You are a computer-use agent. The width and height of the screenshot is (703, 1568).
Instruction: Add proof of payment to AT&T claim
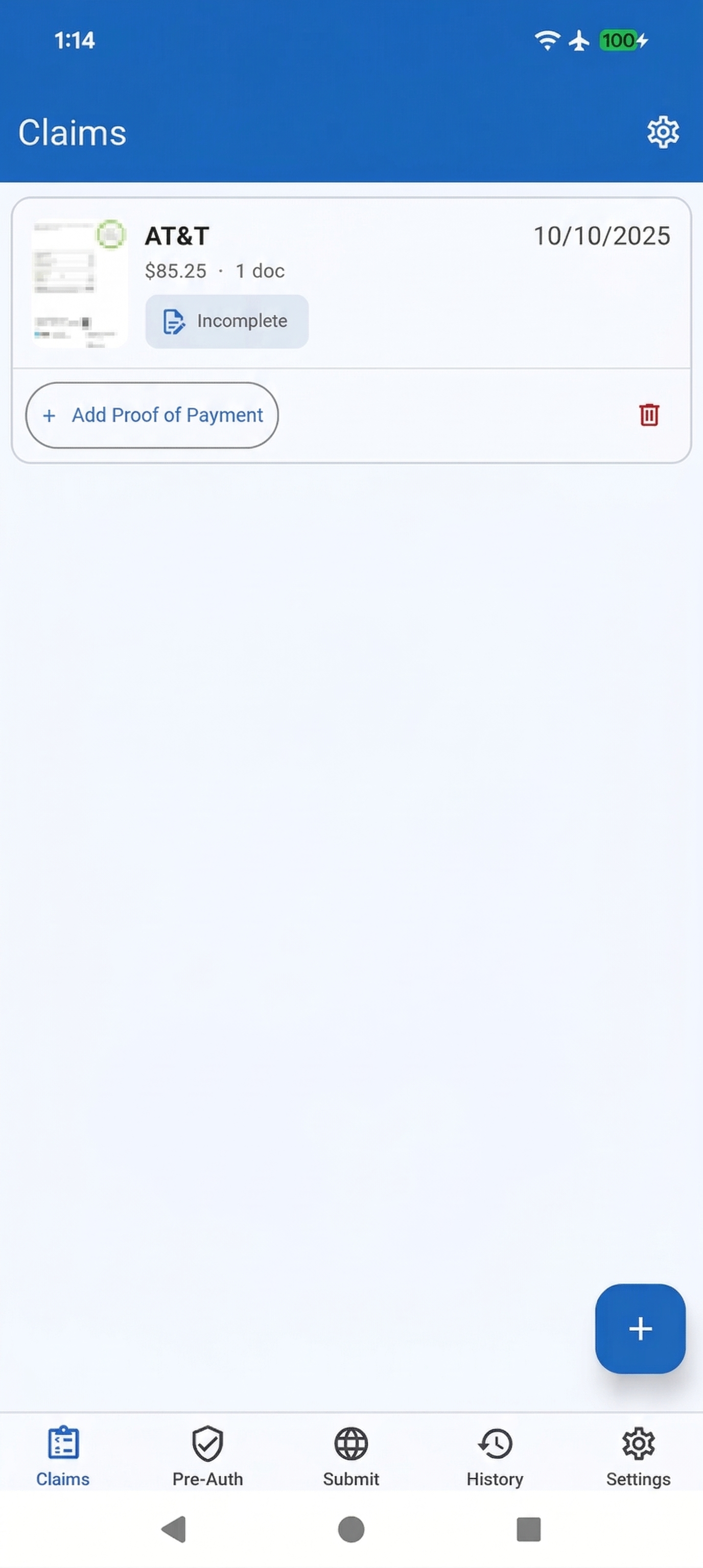(152, 415)
